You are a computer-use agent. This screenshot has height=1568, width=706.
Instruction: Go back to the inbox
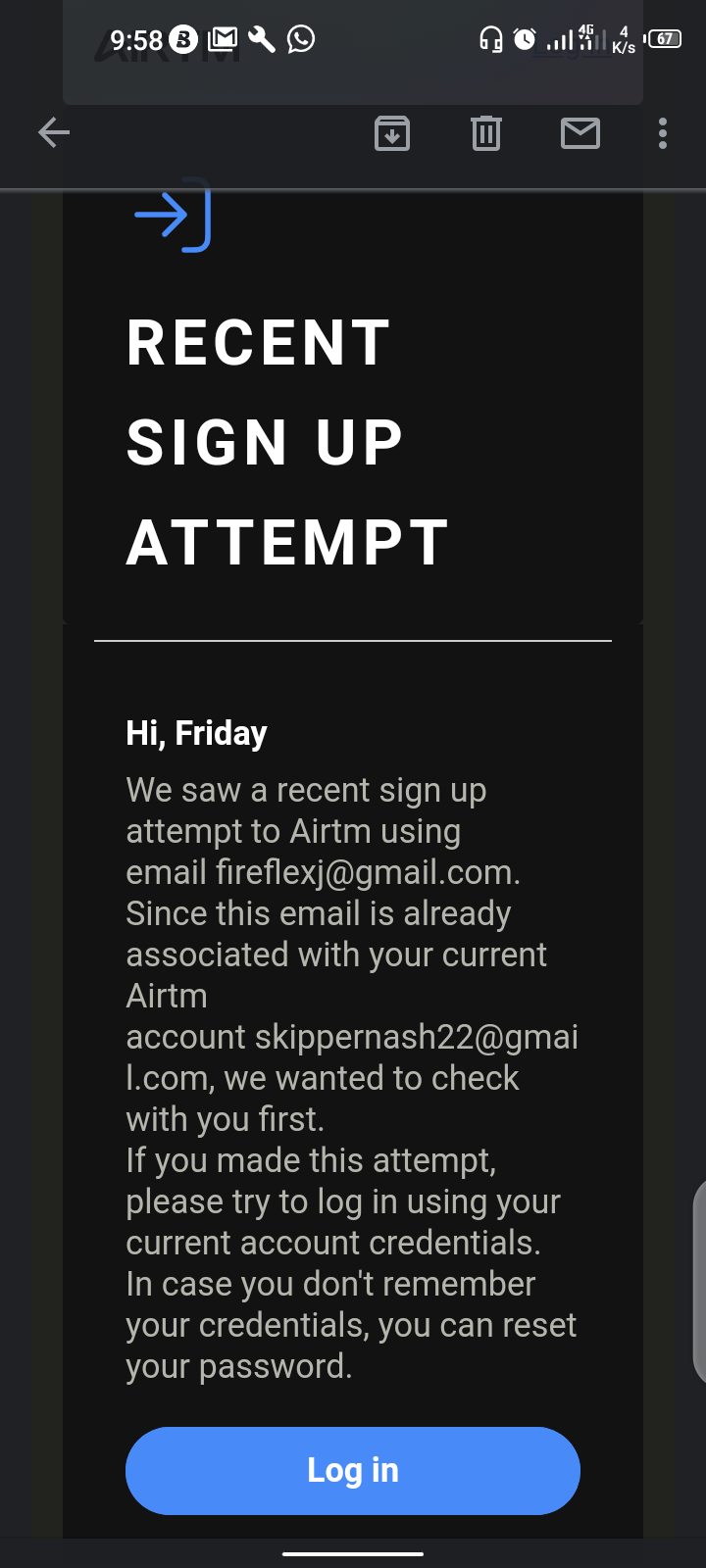(54, 132)
